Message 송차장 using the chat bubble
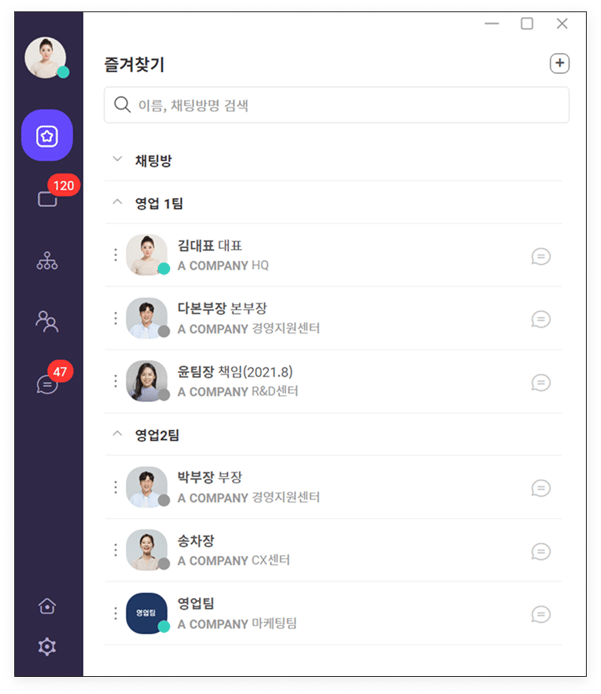The height and width of the screenshot is (694, 601). coord(541,551)
